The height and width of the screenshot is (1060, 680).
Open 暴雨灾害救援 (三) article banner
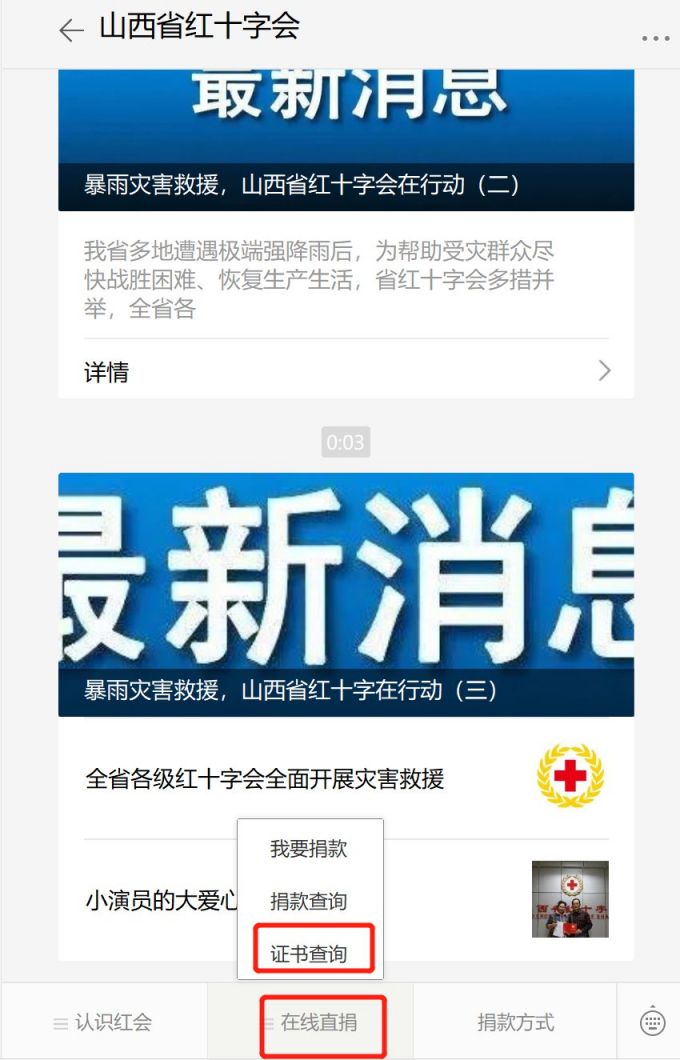point(345,594)
